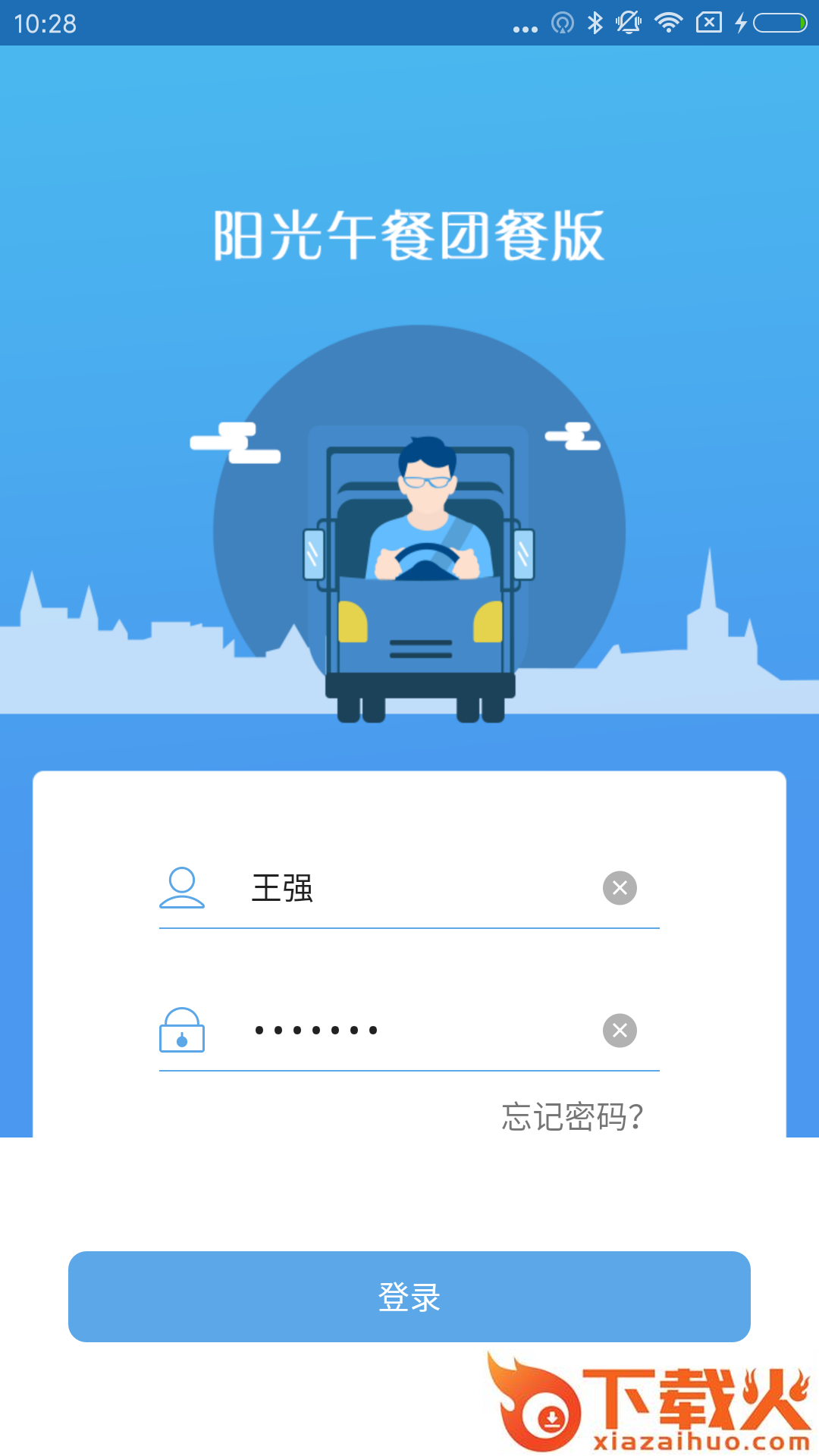Image resolution: width=819 pixels, height=1456 pixels.
Task: Click the Wi-Fi icon in the status bar
Action: click(x=669, y=23)
